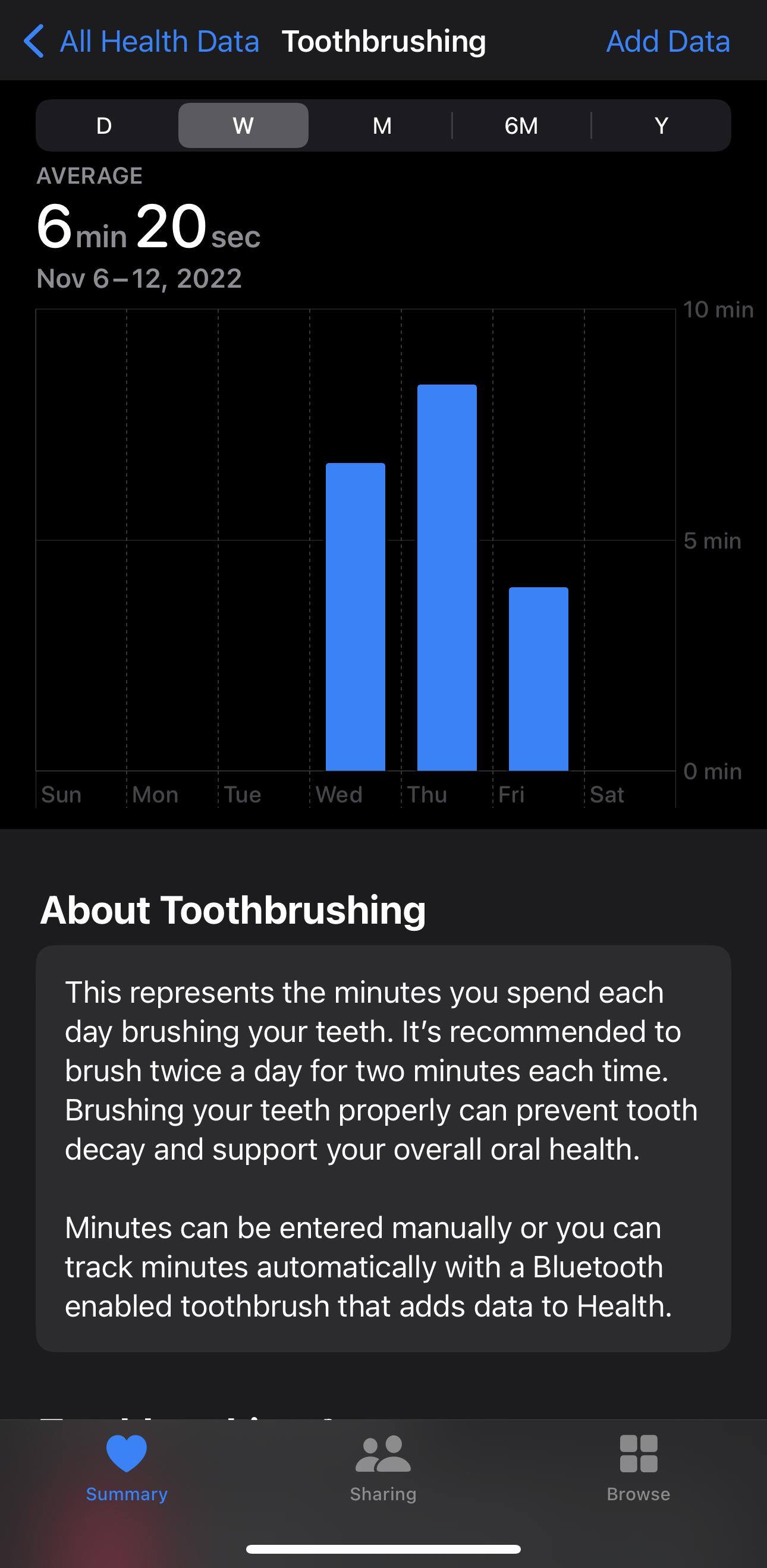
Task: Switch chart to the M month view
Action: pyautogui.click(x=382, y=126)
